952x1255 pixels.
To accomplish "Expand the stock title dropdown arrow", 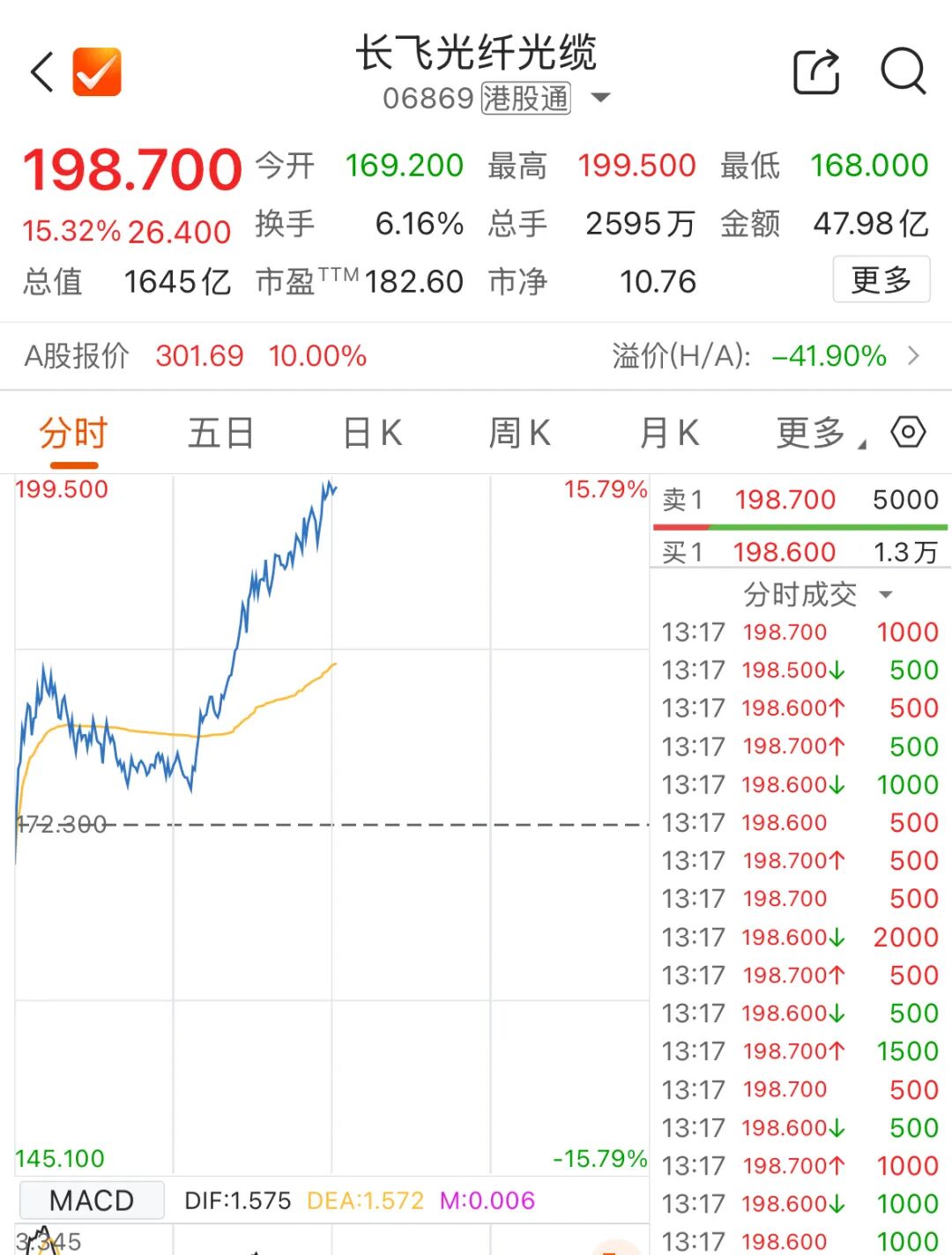I will [x=600, y=98].
